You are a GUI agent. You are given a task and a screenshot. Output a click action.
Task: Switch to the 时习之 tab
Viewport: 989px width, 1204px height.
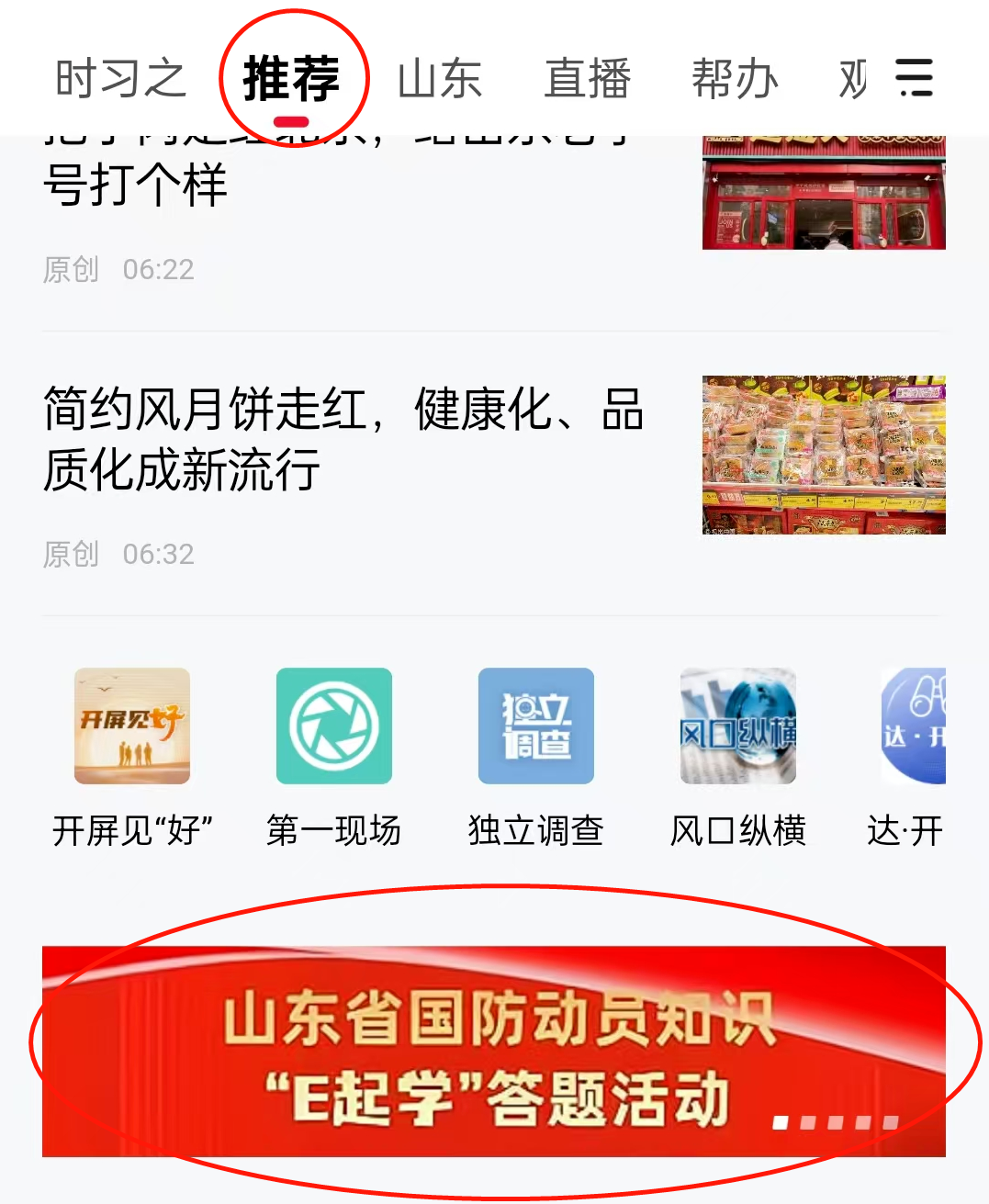[120, 79]
